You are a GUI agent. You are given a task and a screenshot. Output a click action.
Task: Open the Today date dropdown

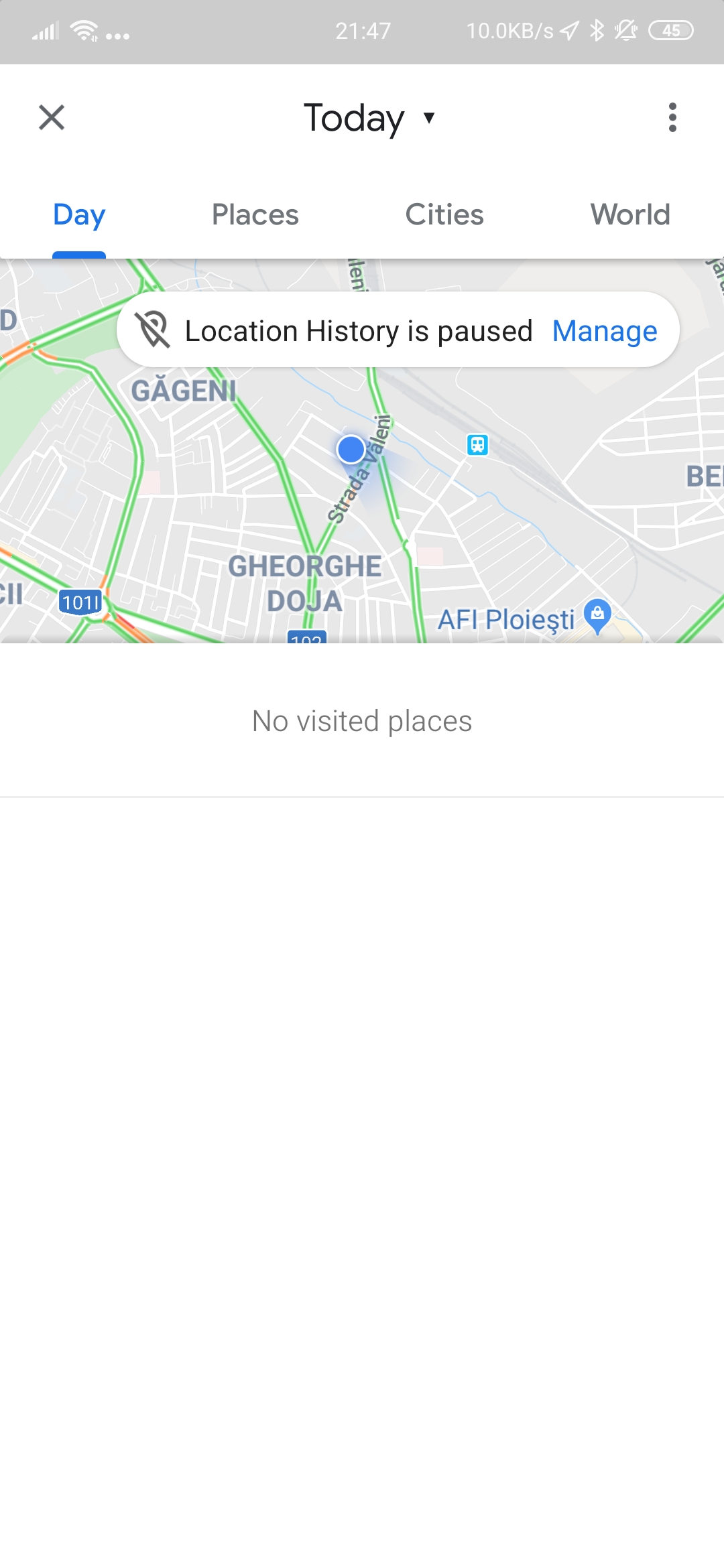369,119
